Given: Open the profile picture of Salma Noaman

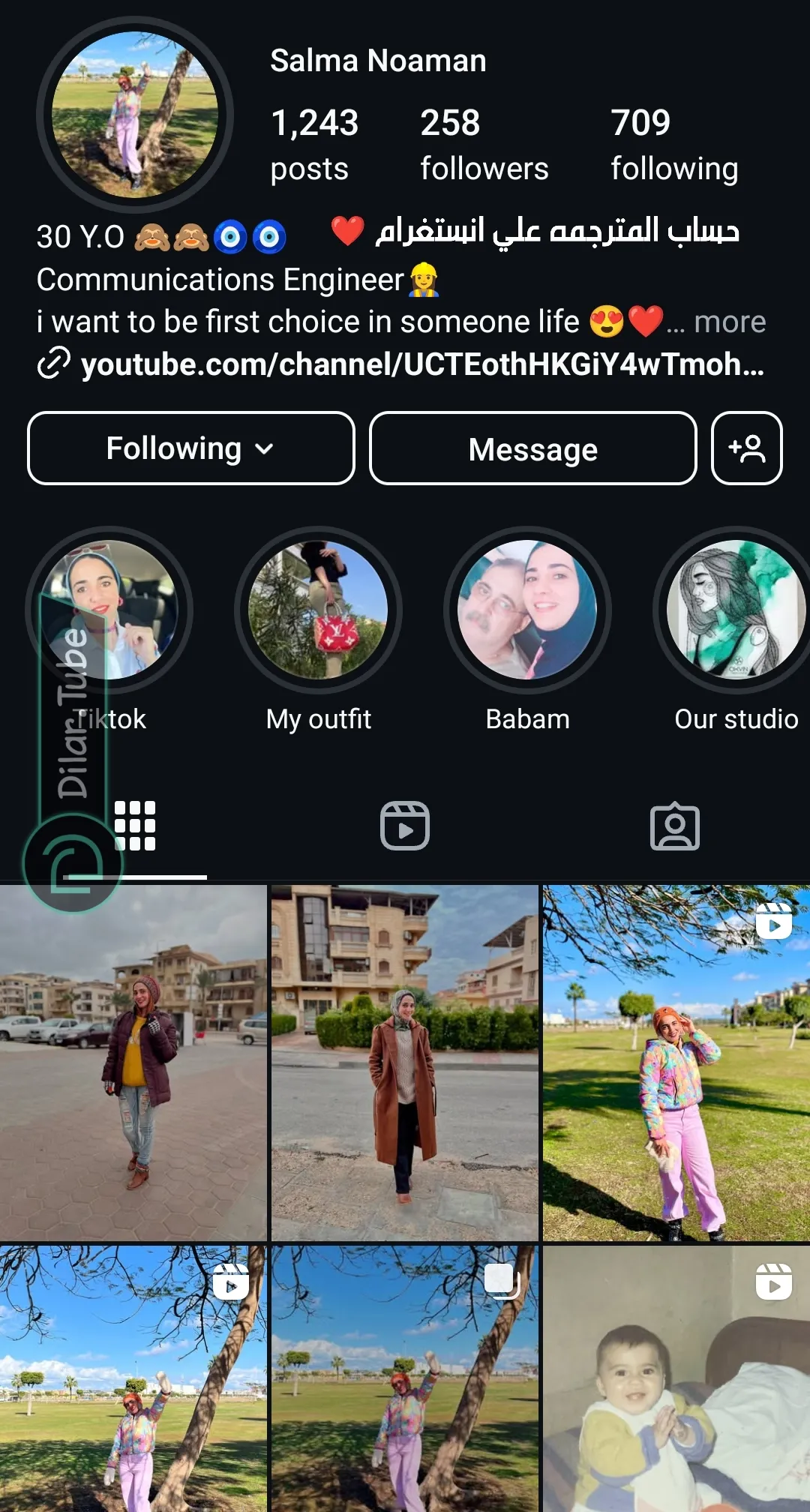Looking at the screenshot, I should click(x=135, y=115).
